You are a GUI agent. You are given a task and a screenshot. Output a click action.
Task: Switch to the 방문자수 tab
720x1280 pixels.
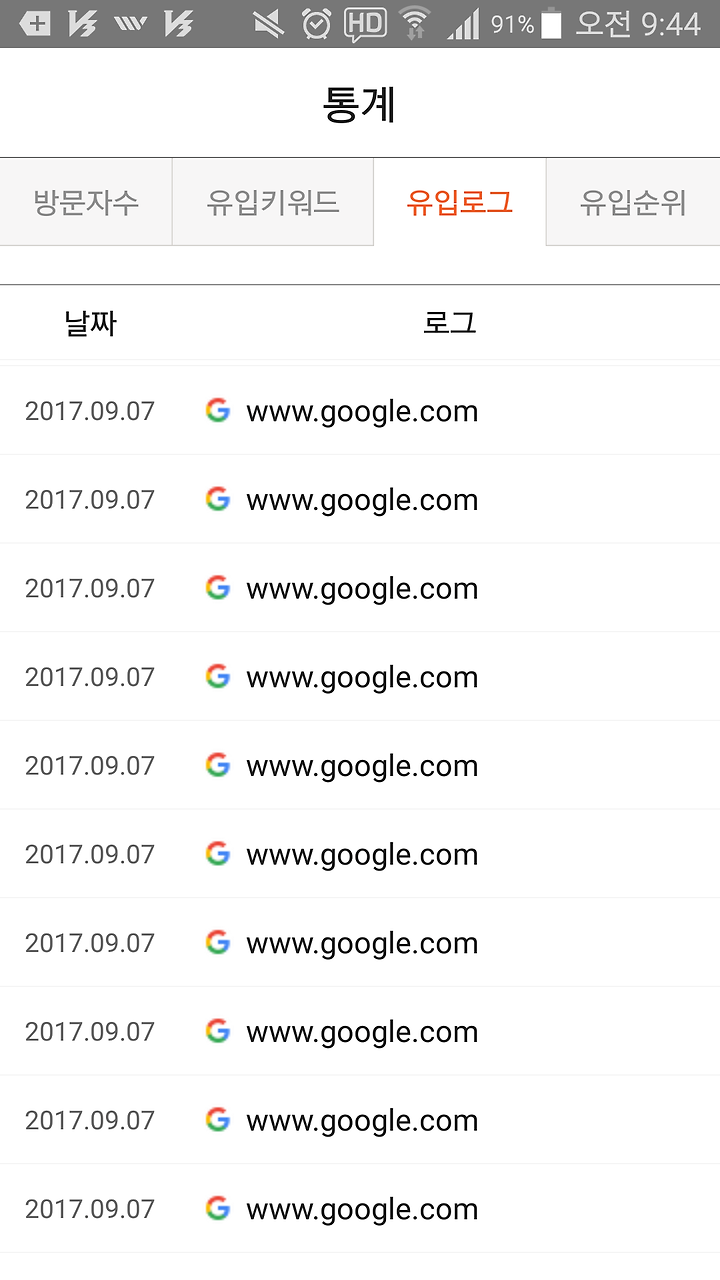[86, 202]
